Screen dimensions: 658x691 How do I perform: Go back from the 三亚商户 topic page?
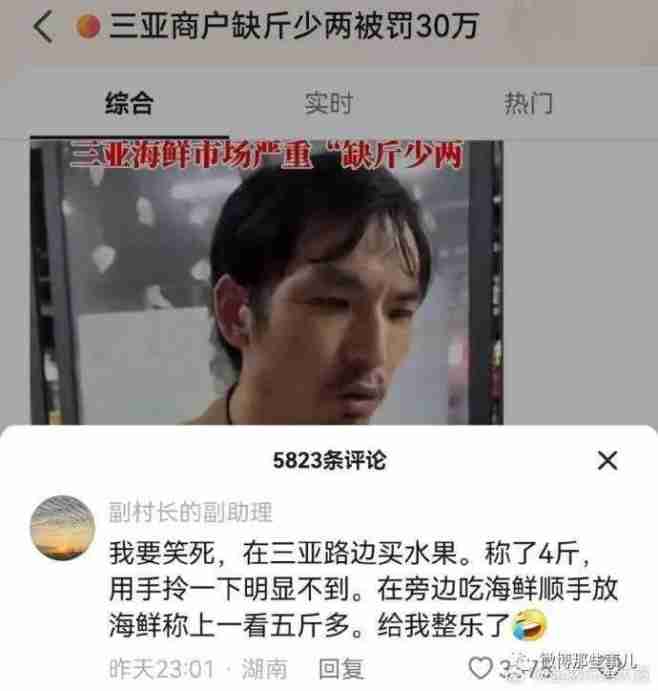[42, 27]
